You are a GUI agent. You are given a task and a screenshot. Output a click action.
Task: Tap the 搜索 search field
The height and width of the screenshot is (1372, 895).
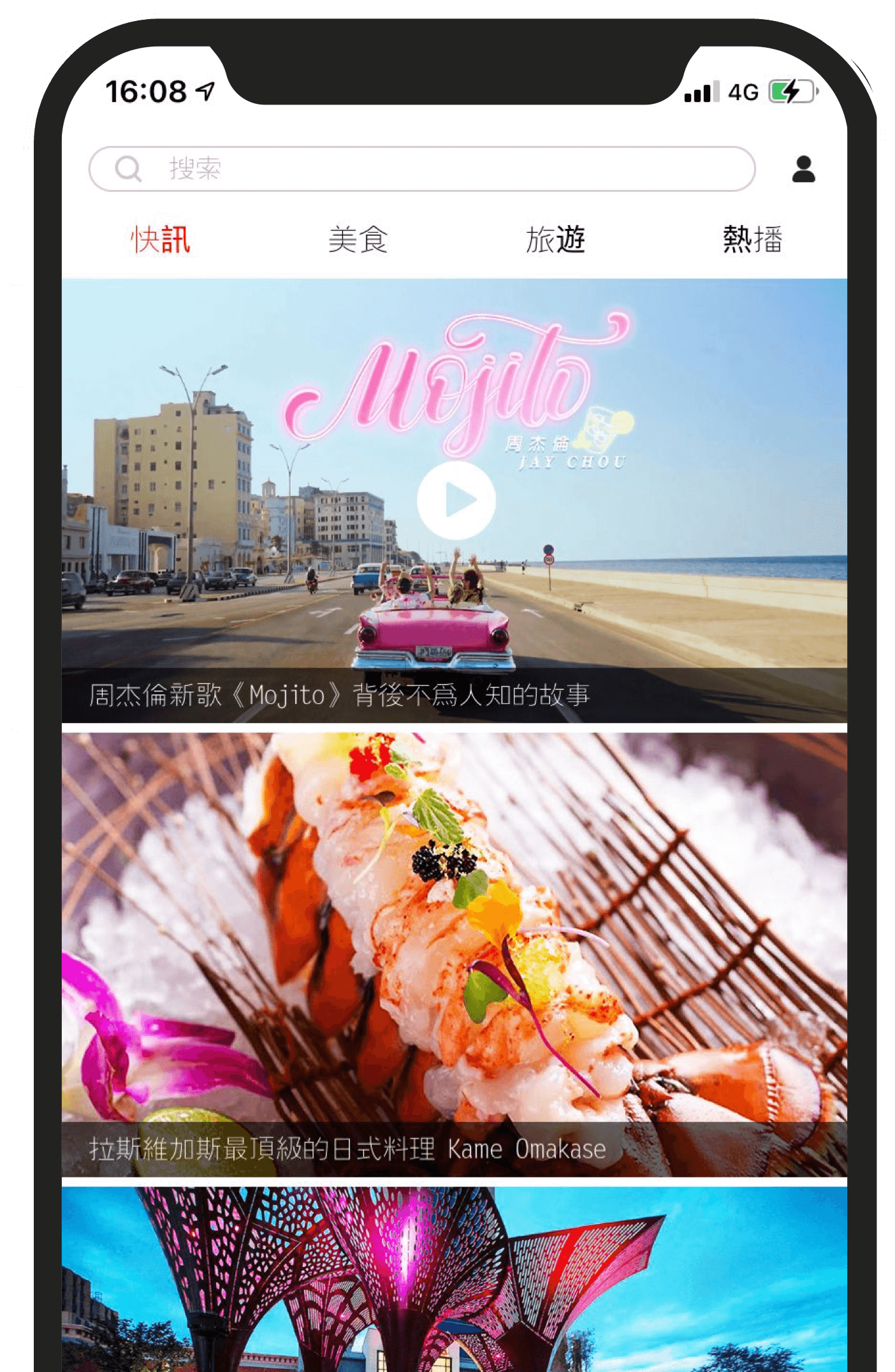(421, 169)
